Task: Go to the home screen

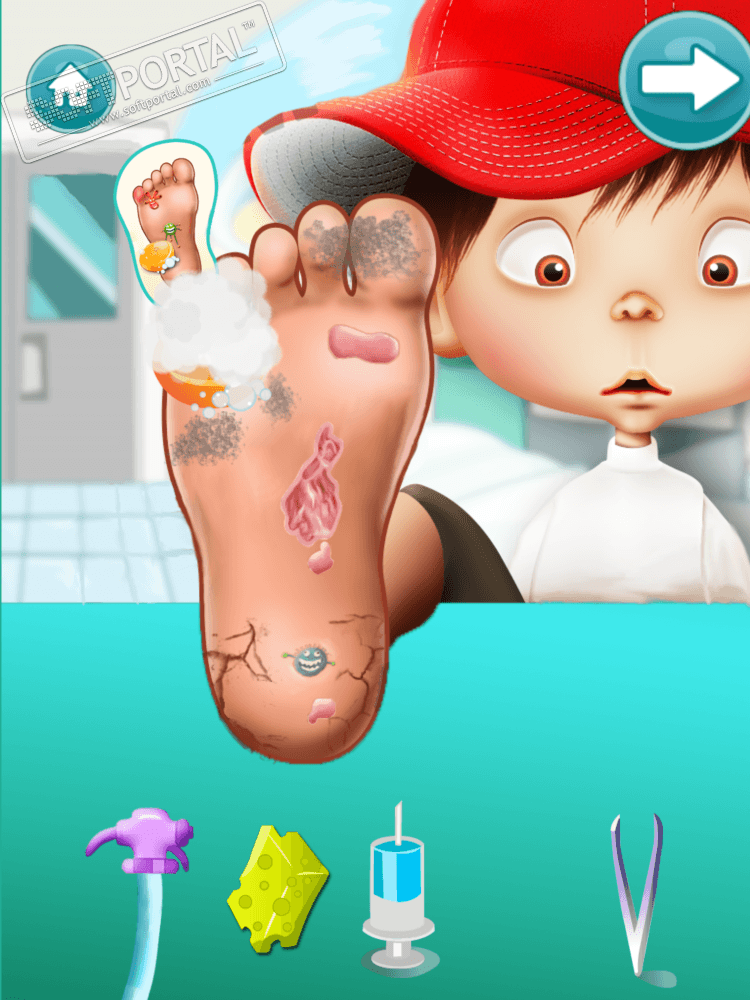Action: coord(70,88)
